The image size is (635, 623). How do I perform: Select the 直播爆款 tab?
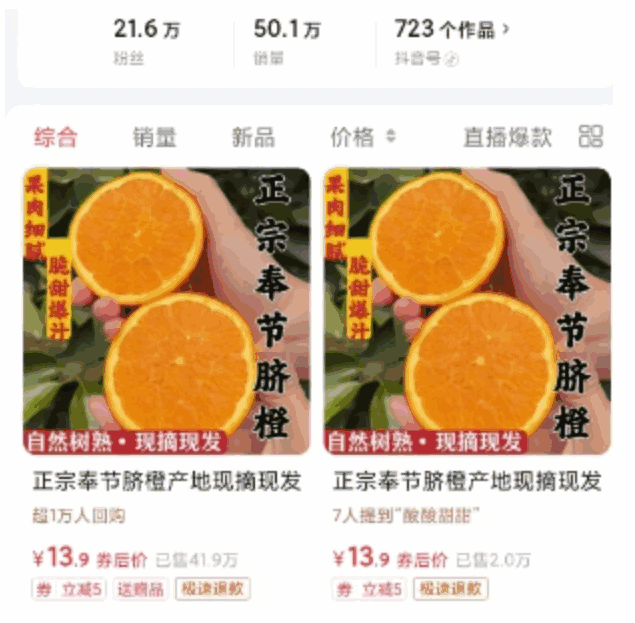tap(507, 137)
